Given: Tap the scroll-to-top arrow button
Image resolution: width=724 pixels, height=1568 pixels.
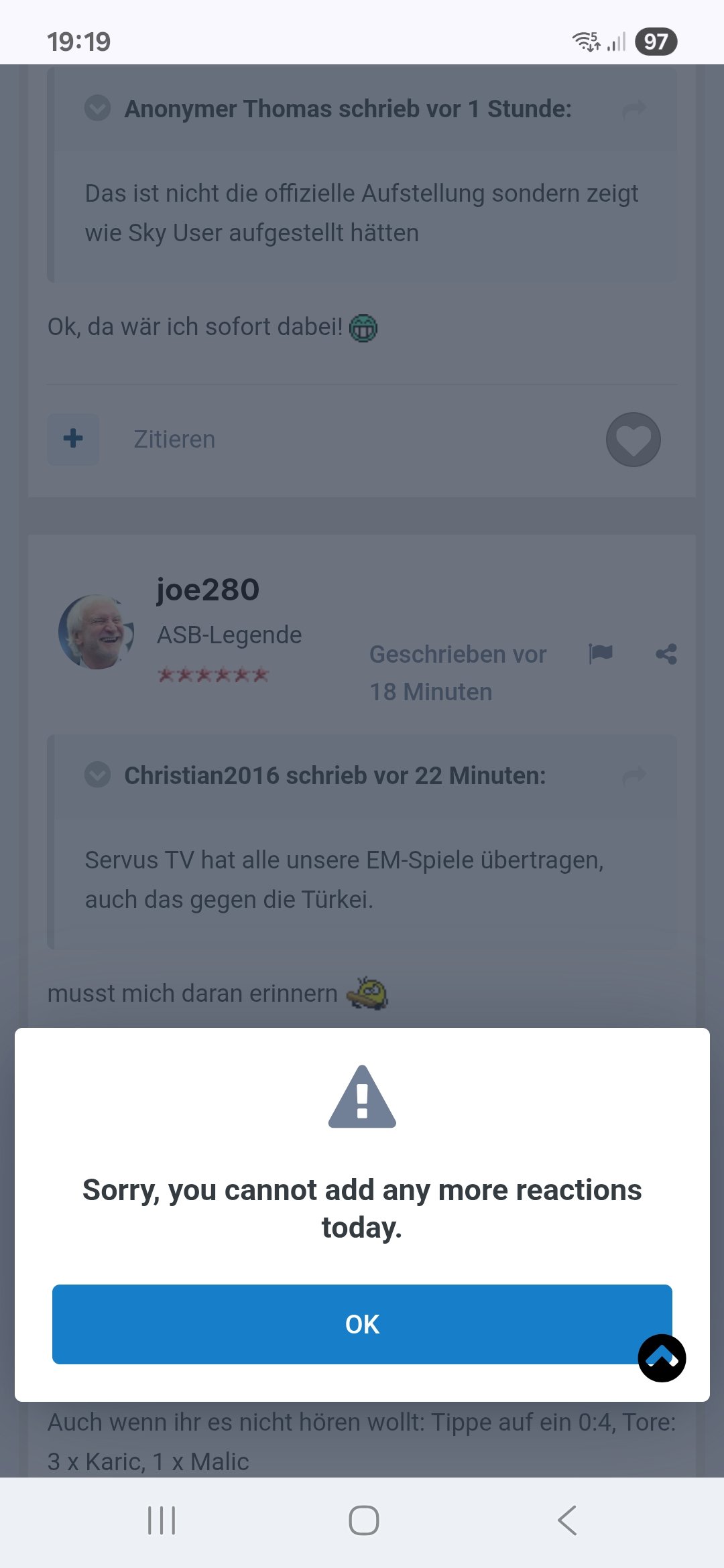Looking at the screenshot, I should [662, 1358].
